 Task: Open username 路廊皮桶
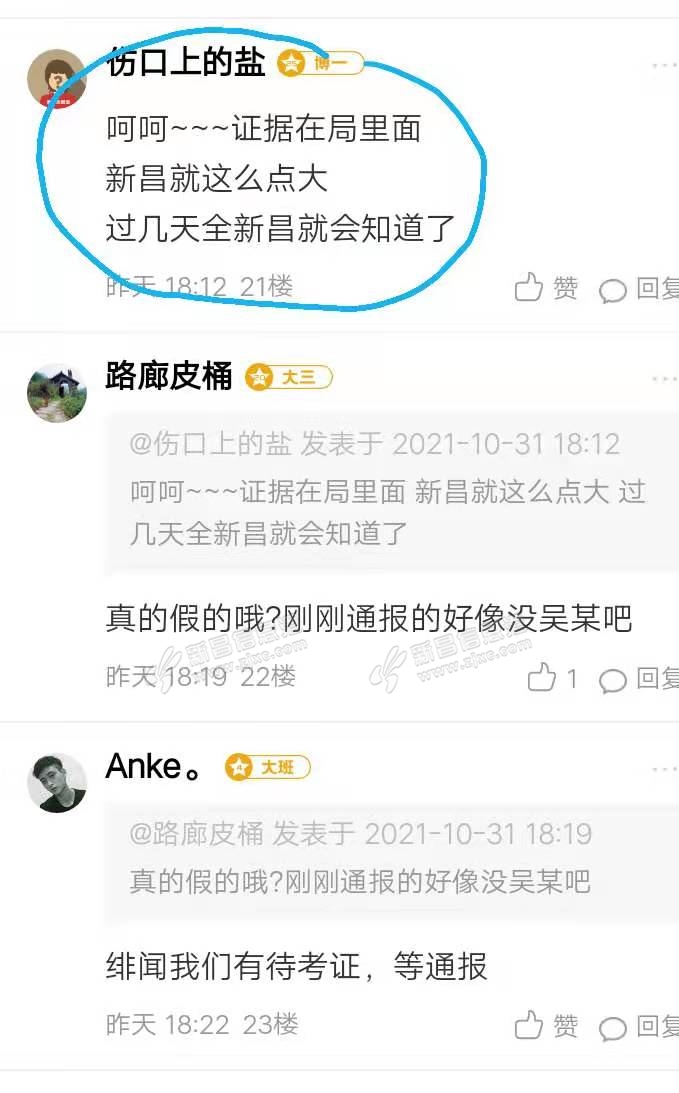(x=169, y=376)
